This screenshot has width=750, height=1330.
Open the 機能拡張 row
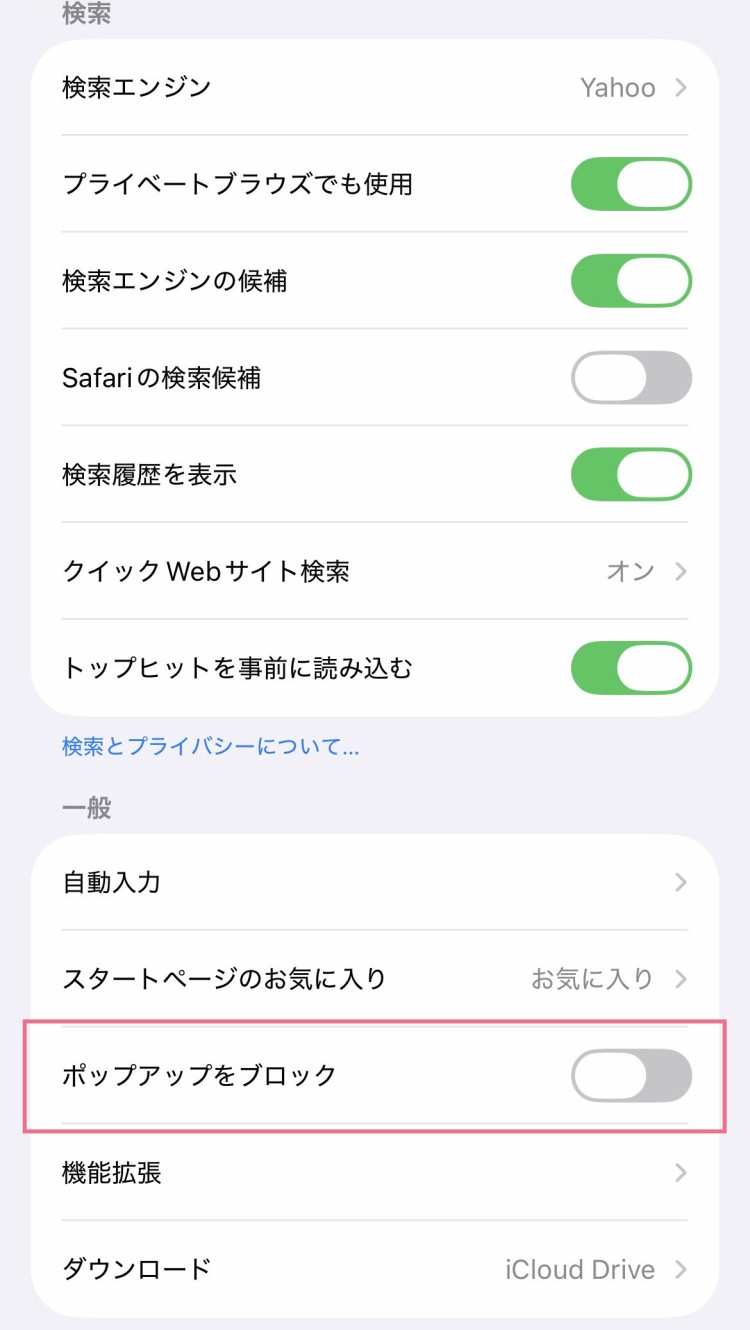pyautogui.click(x=375, y=1173)
